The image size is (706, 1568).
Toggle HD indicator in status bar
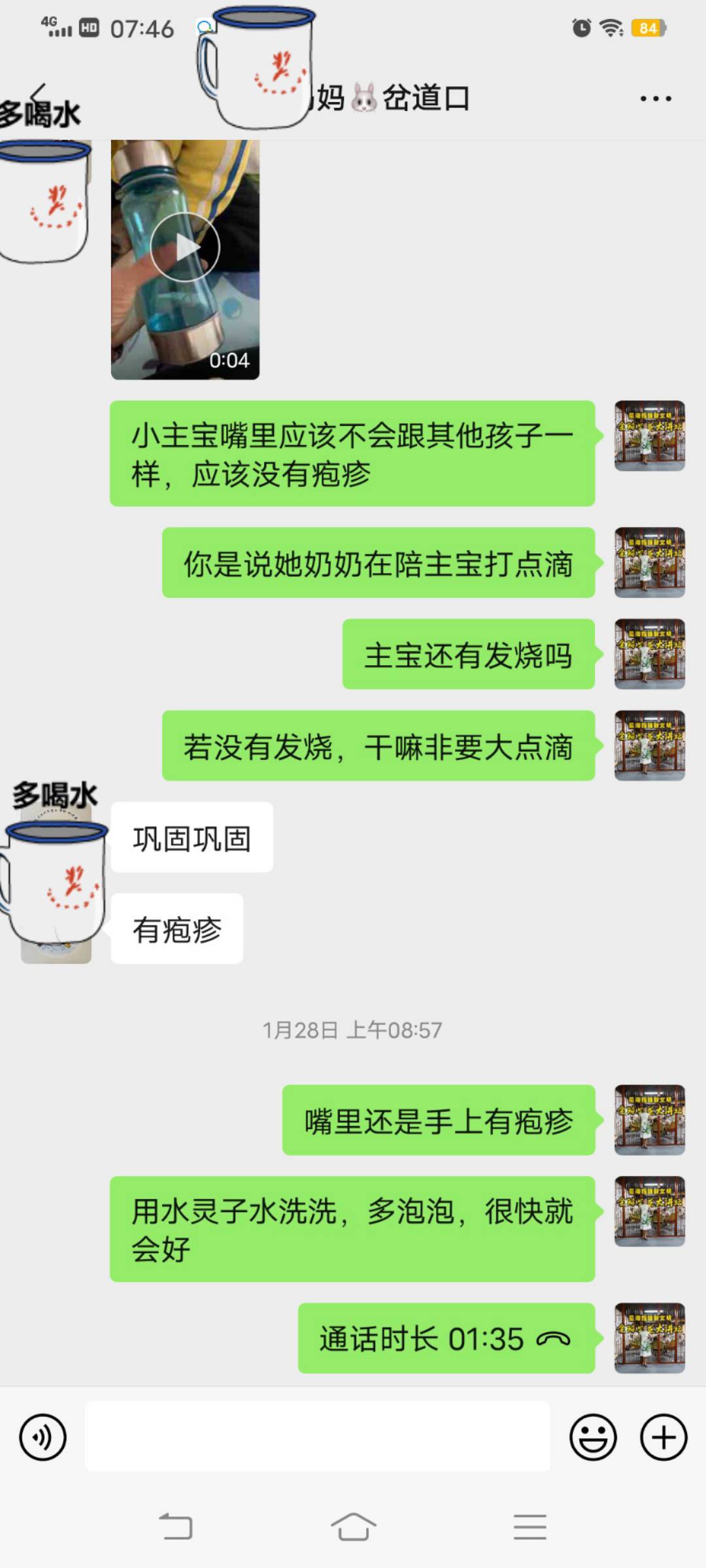point(90,26)
